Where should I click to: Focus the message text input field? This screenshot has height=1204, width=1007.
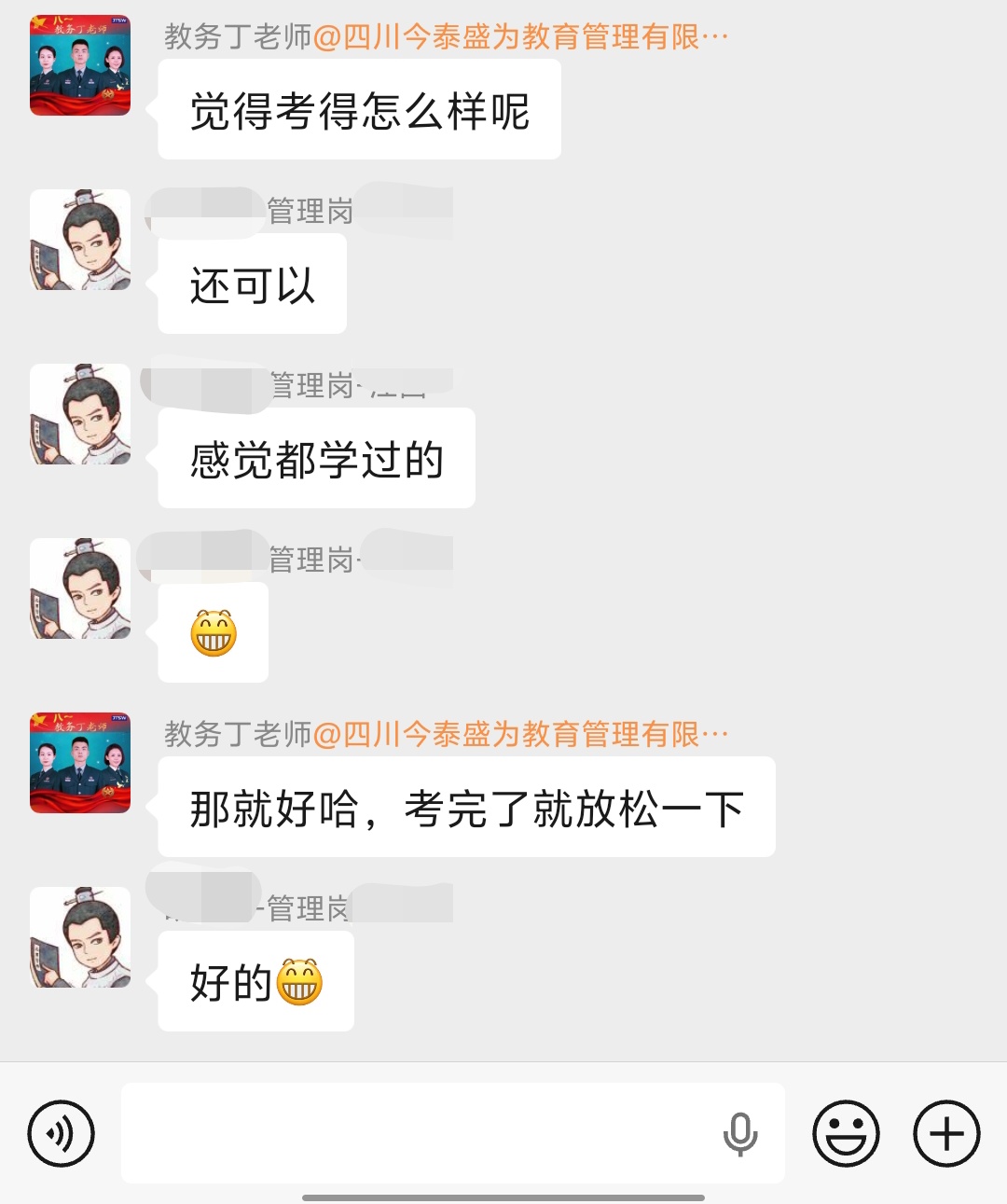(420, 1133)
